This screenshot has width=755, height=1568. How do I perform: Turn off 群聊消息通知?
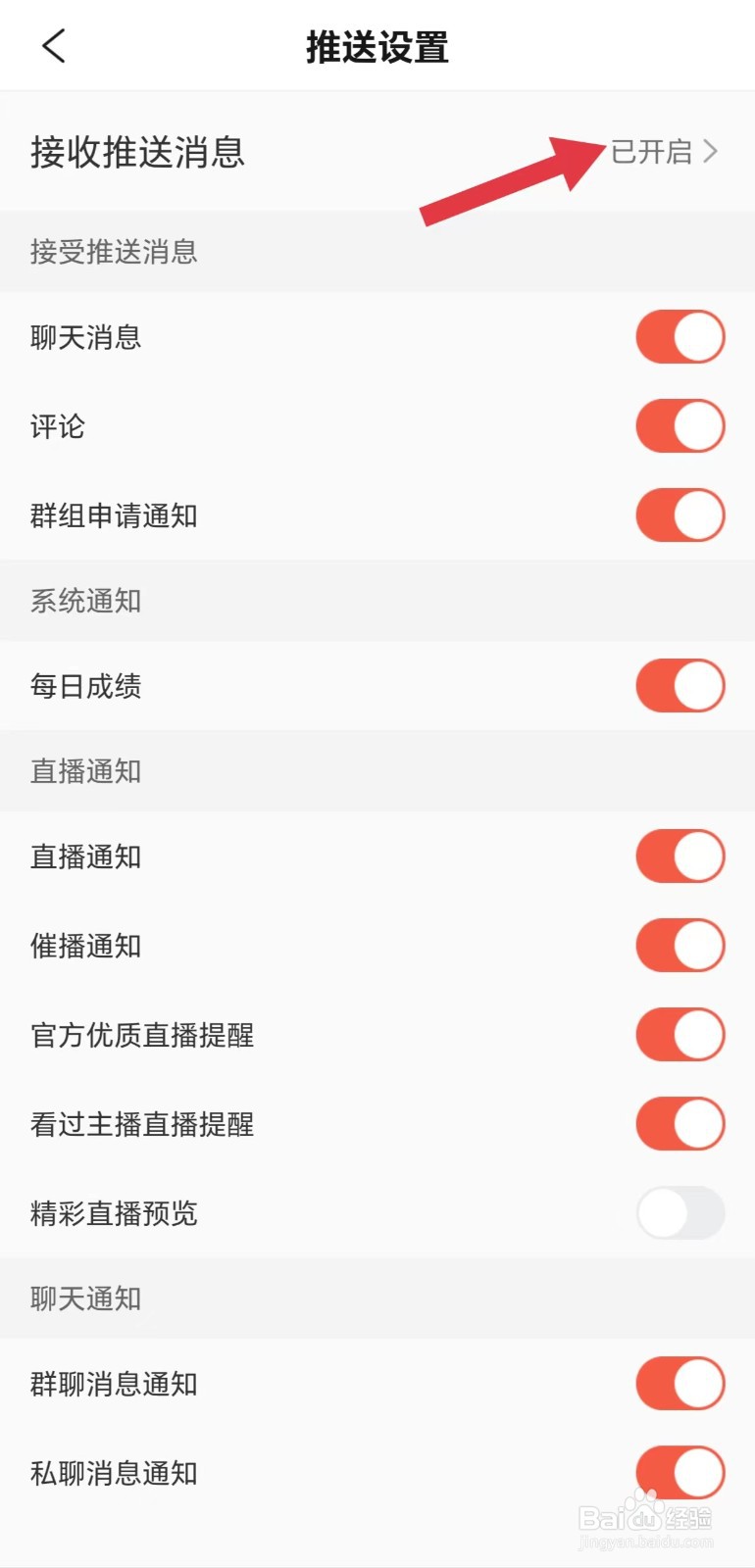679,1384
